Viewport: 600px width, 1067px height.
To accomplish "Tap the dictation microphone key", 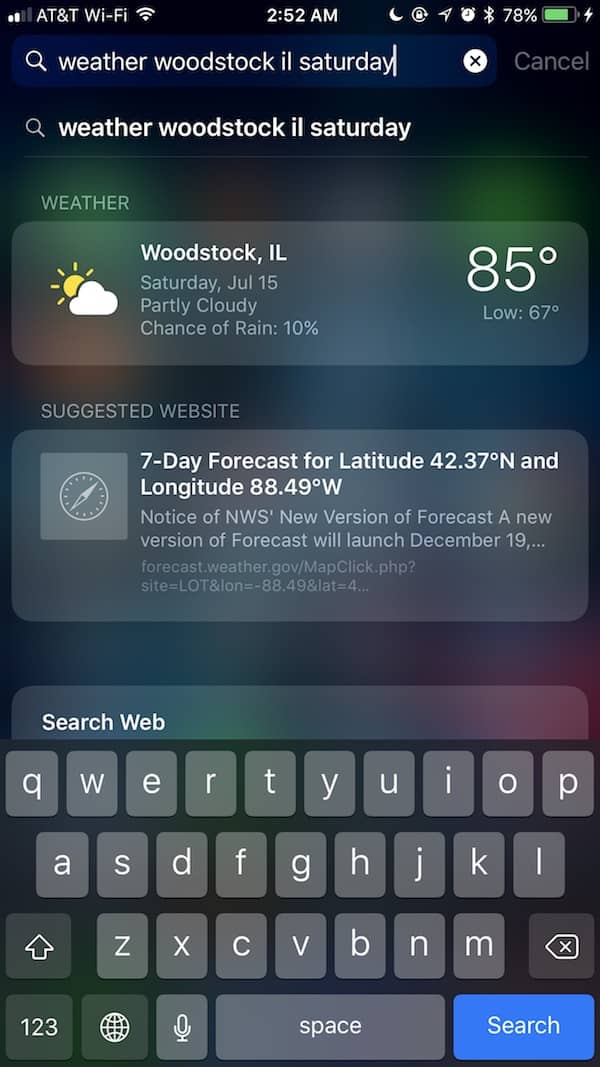I will 182,1026.
